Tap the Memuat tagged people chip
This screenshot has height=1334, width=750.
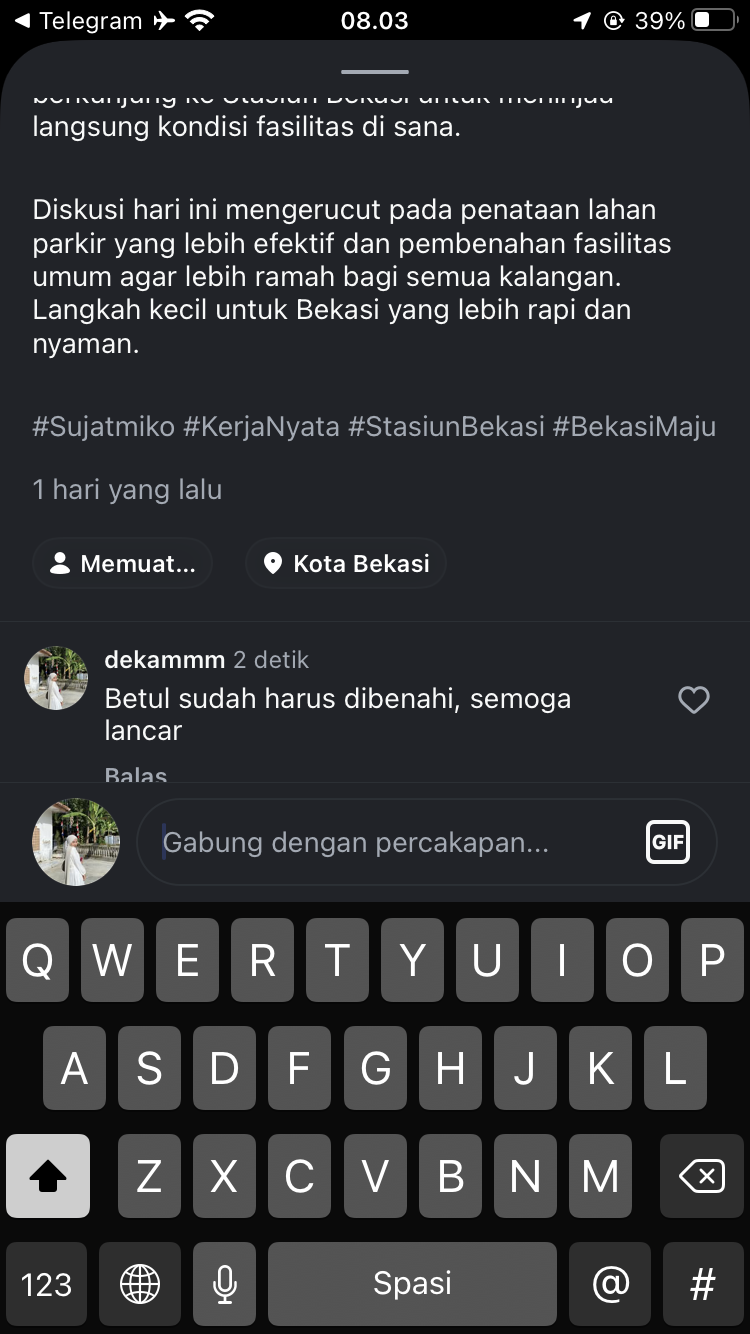122,563
